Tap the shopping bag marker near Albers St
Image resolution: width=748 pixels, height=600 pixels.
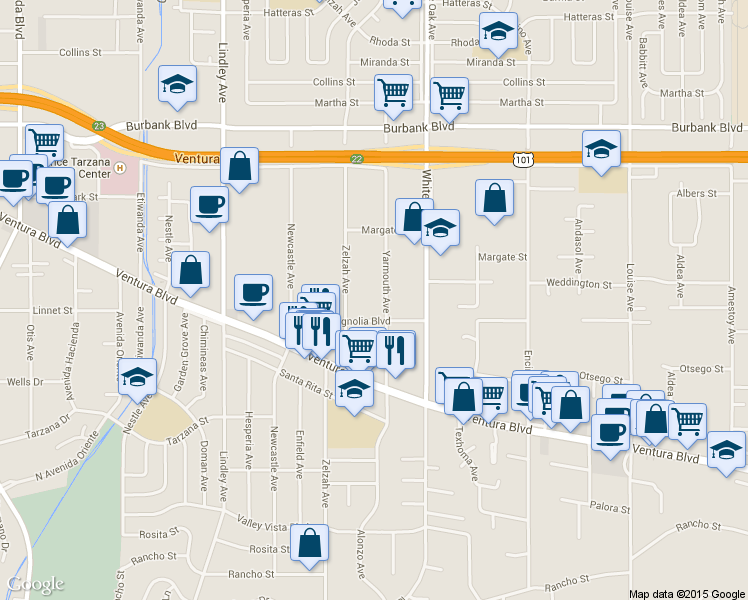[x=495, y=198]
